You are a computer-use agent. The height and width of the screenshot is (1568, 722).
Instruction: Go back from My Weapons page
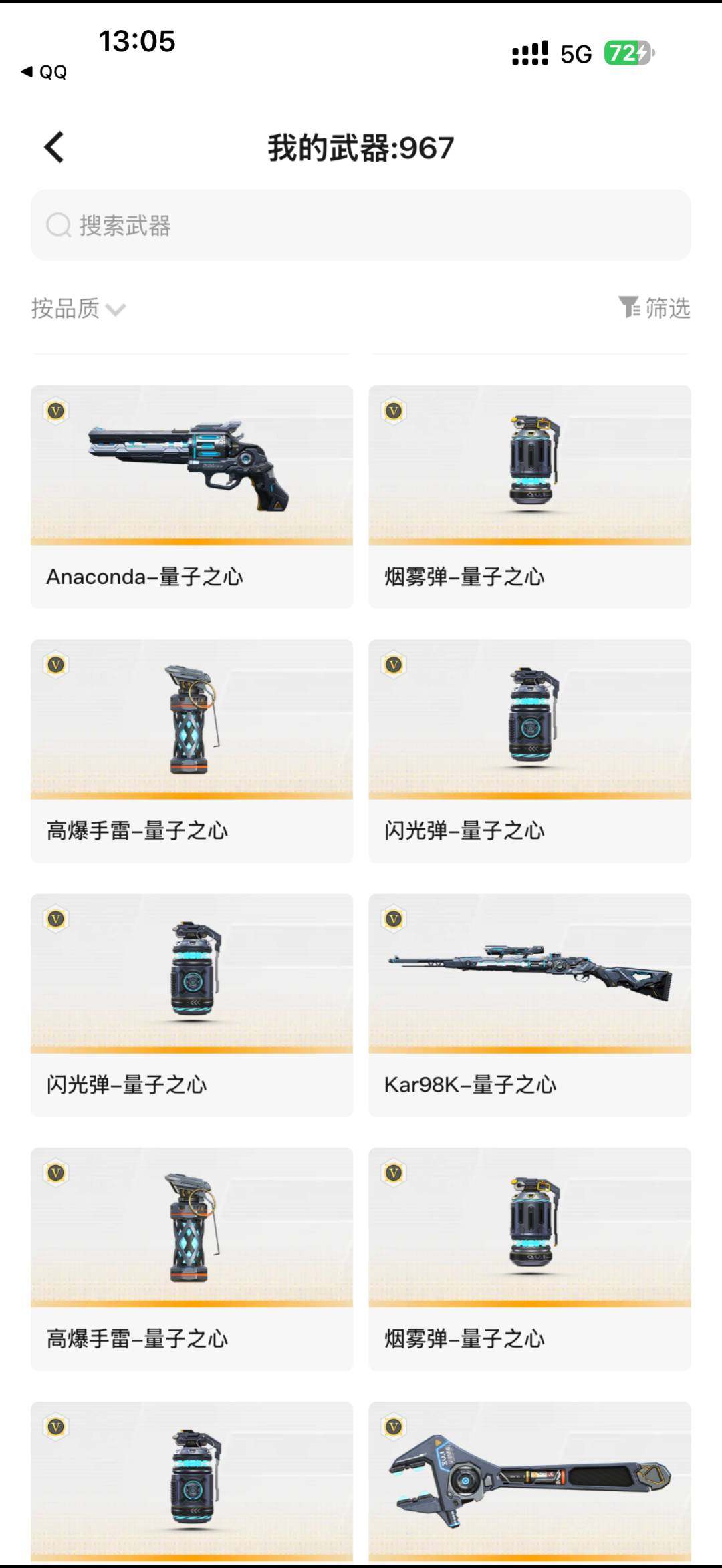point(53,147)
